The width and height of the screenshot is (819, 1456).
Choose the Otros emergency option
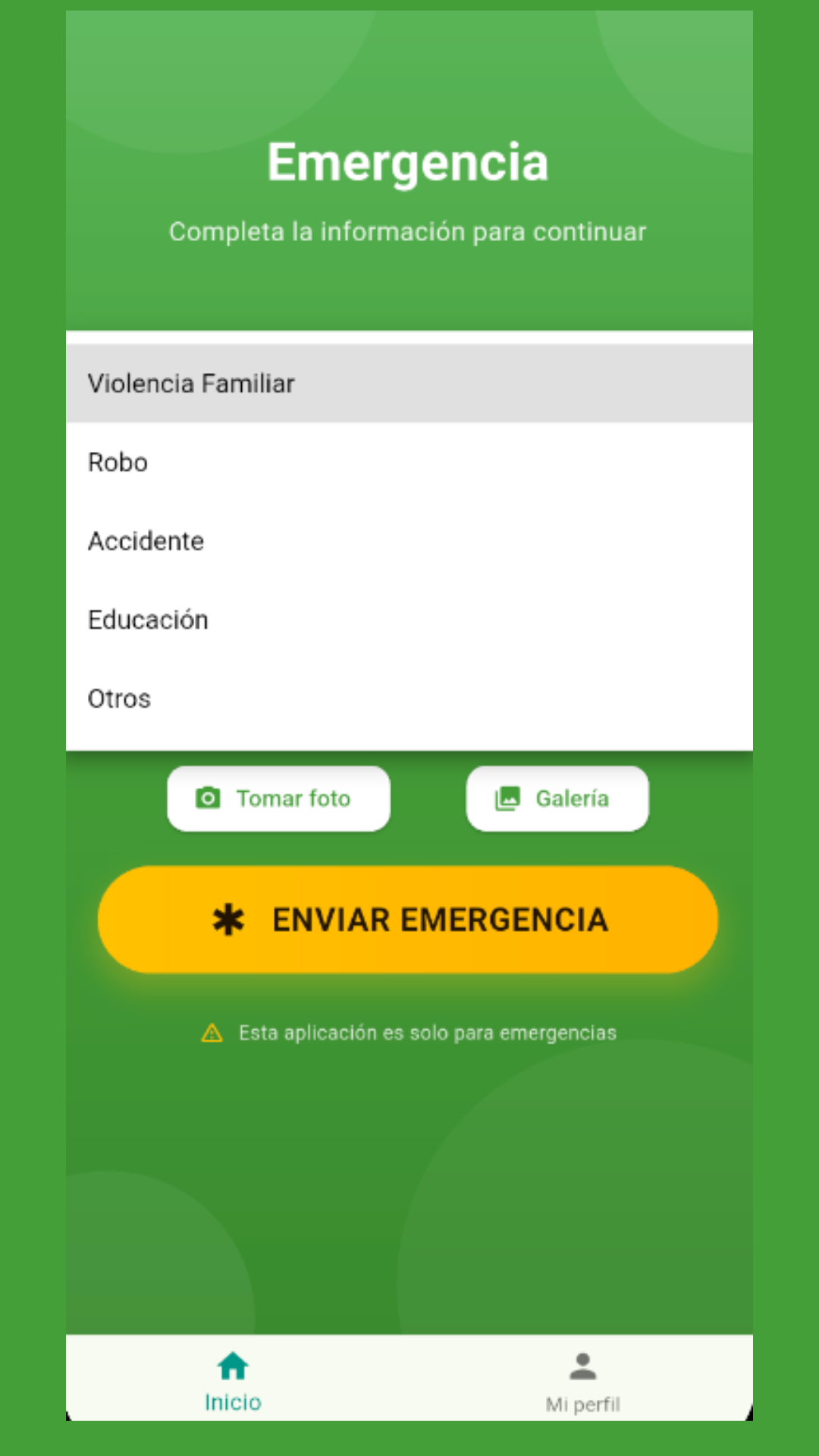pos(409,698)
